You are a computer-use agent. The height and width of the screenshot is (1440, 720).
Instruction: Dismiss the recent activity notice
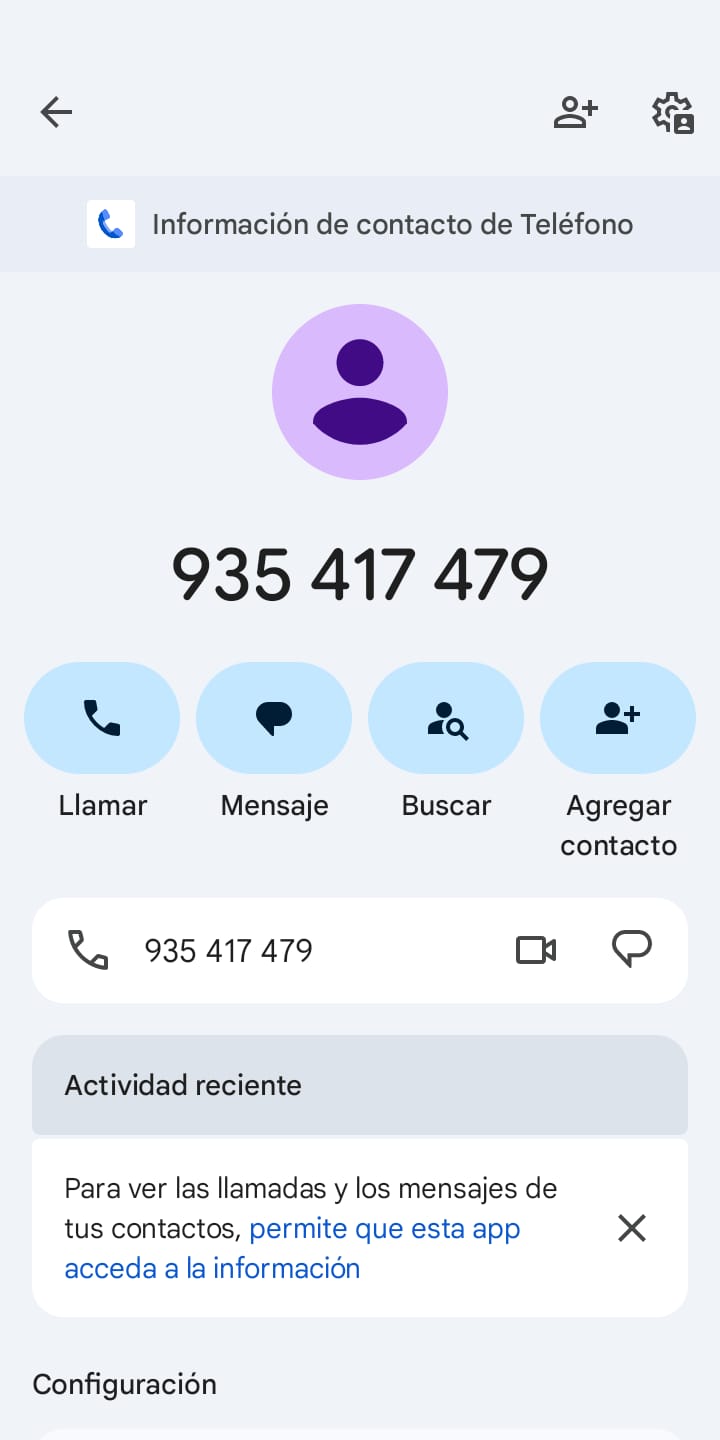(632, 1228)
